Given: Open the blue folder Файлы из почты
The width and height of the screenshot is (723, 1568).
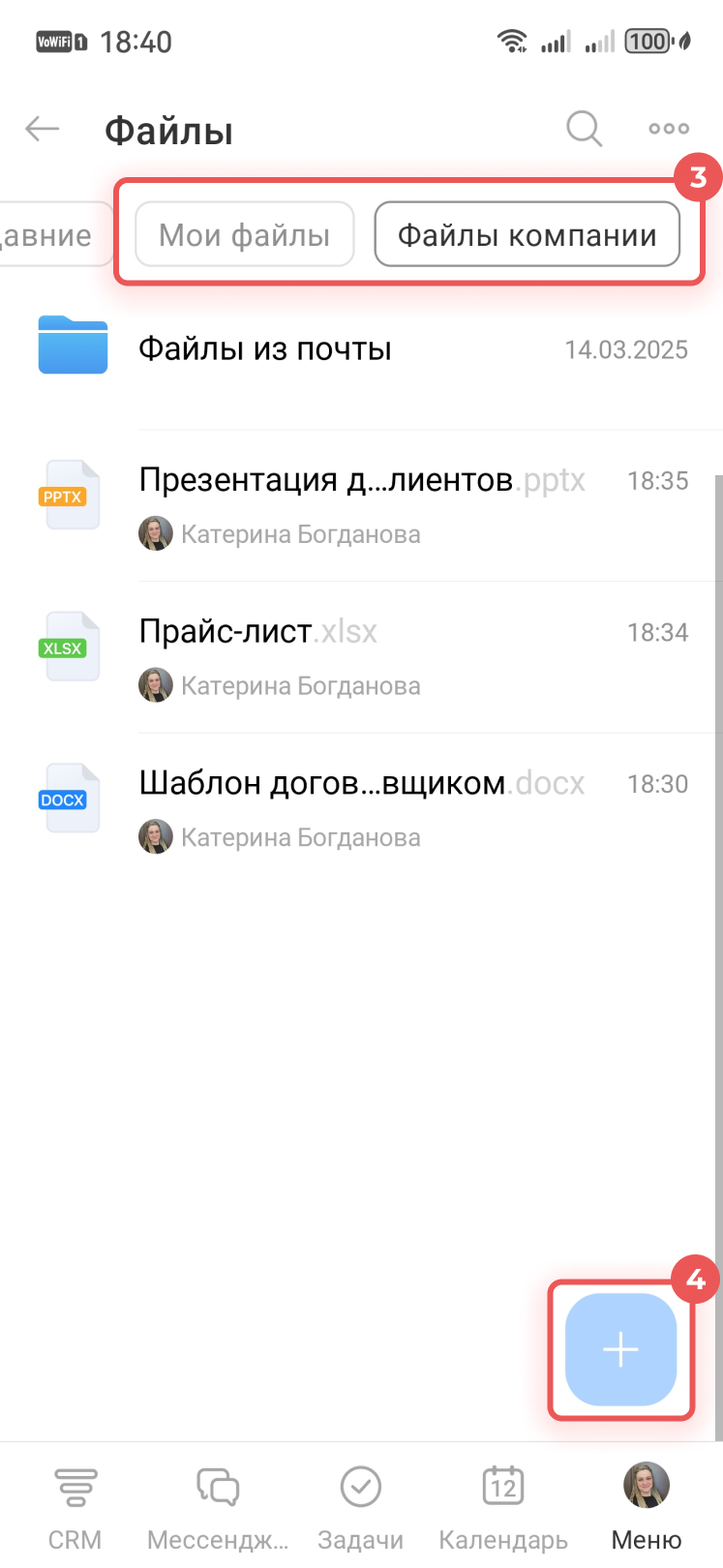Looking at the screenshot, I should pyautogui.click(x=290, y=348).
